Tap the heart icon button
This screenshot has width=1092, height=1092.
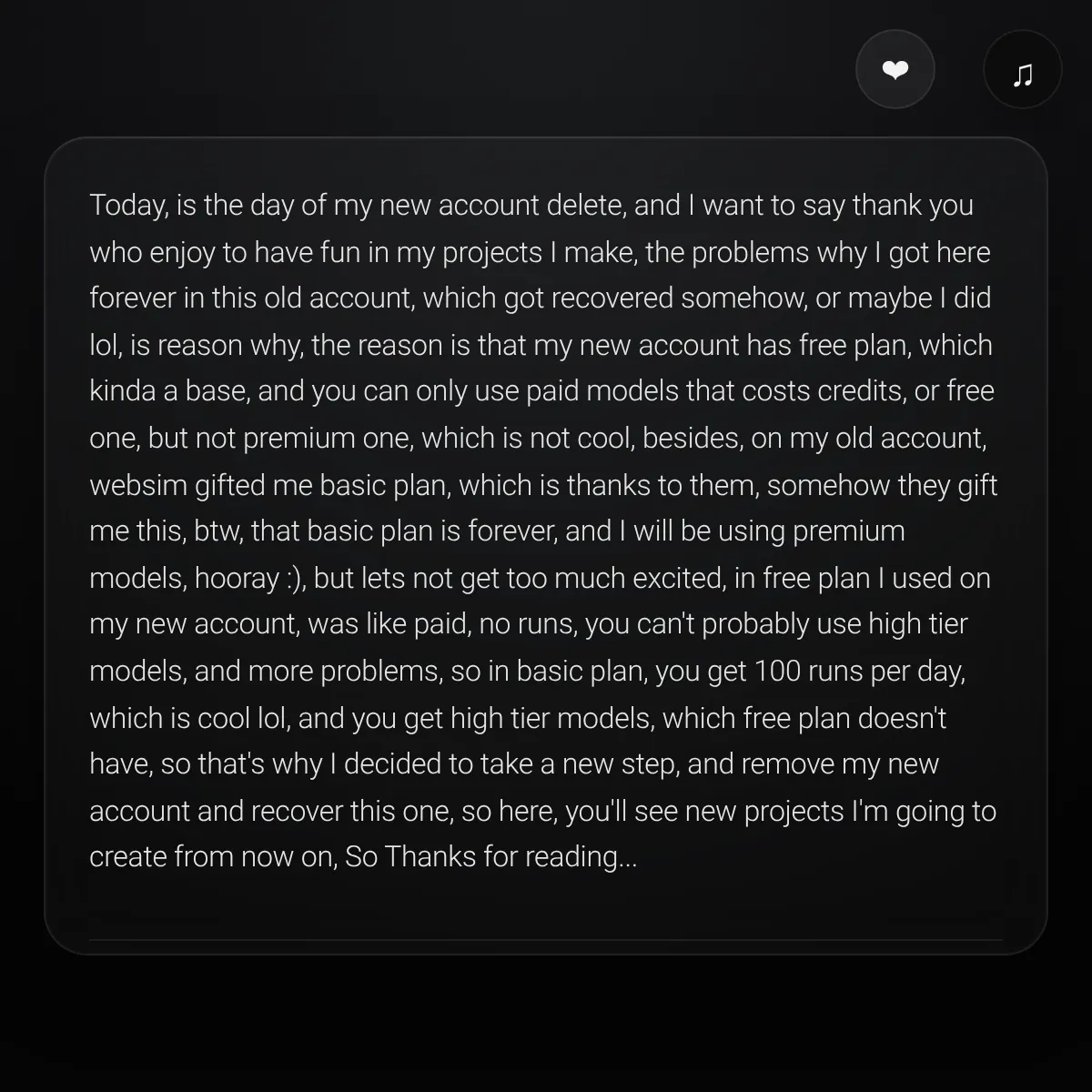pos(895,70)
